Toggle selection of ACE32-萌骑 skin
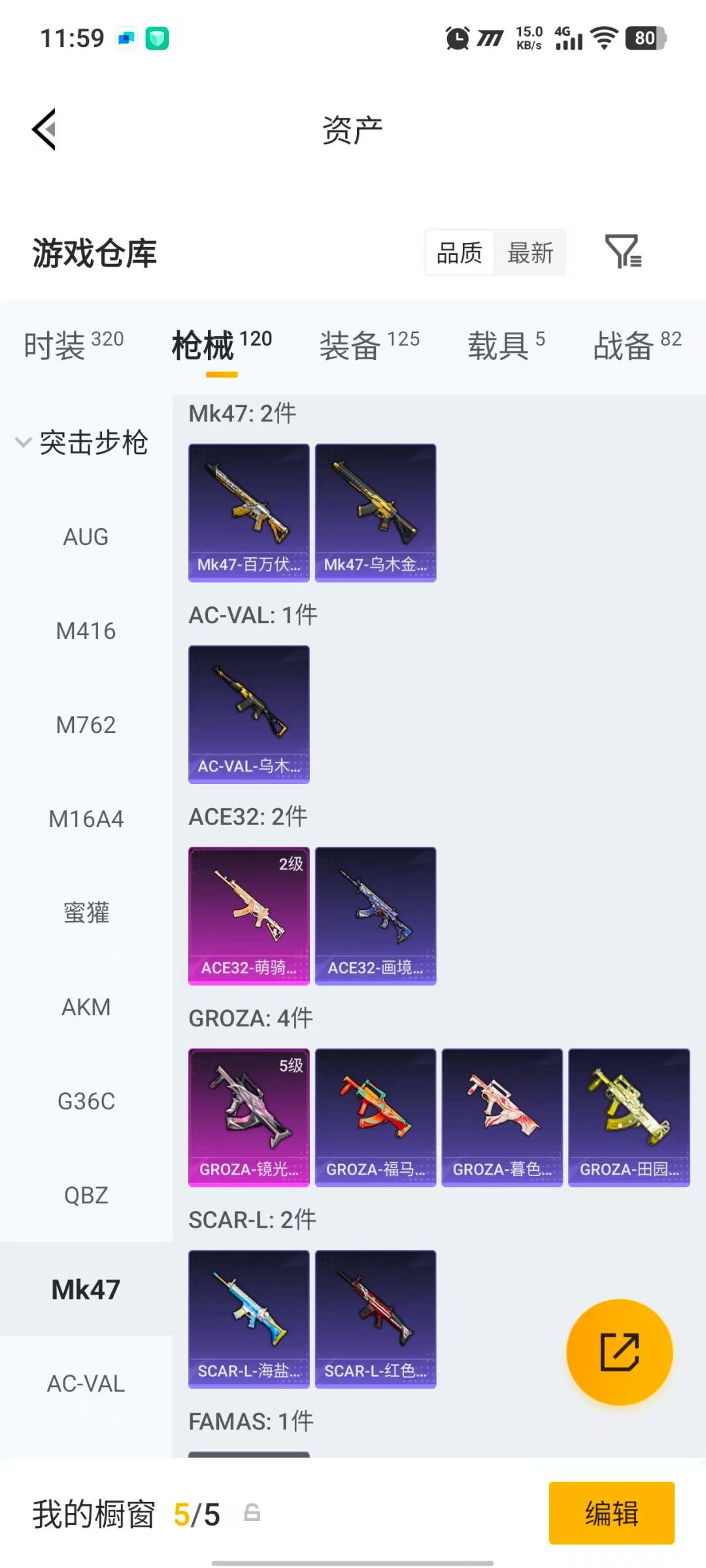The image size is (706, 1568). [x=248, y=916]
